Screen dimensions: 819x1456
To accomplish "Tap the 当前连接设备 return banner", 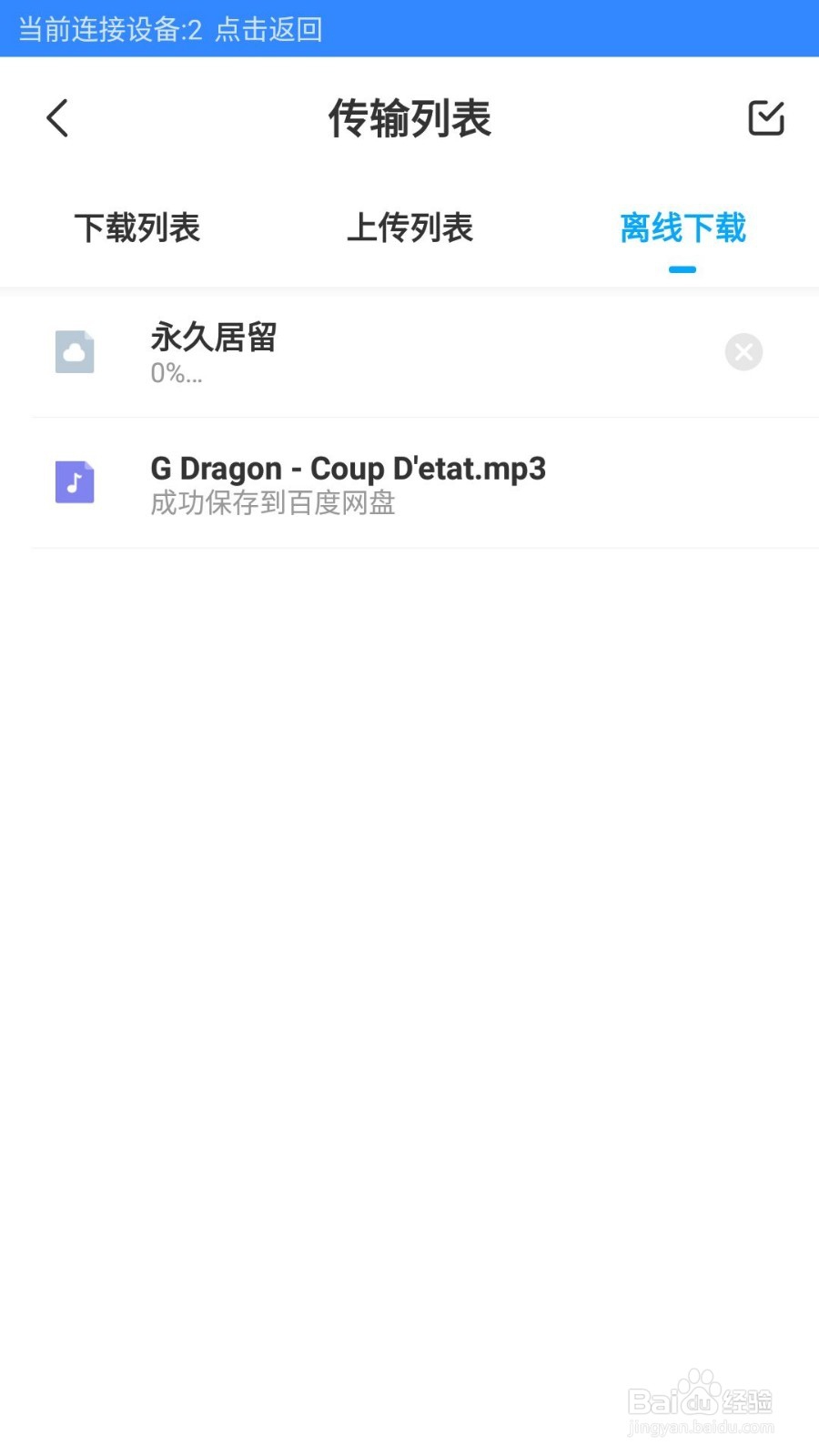I will coord(409,28).
